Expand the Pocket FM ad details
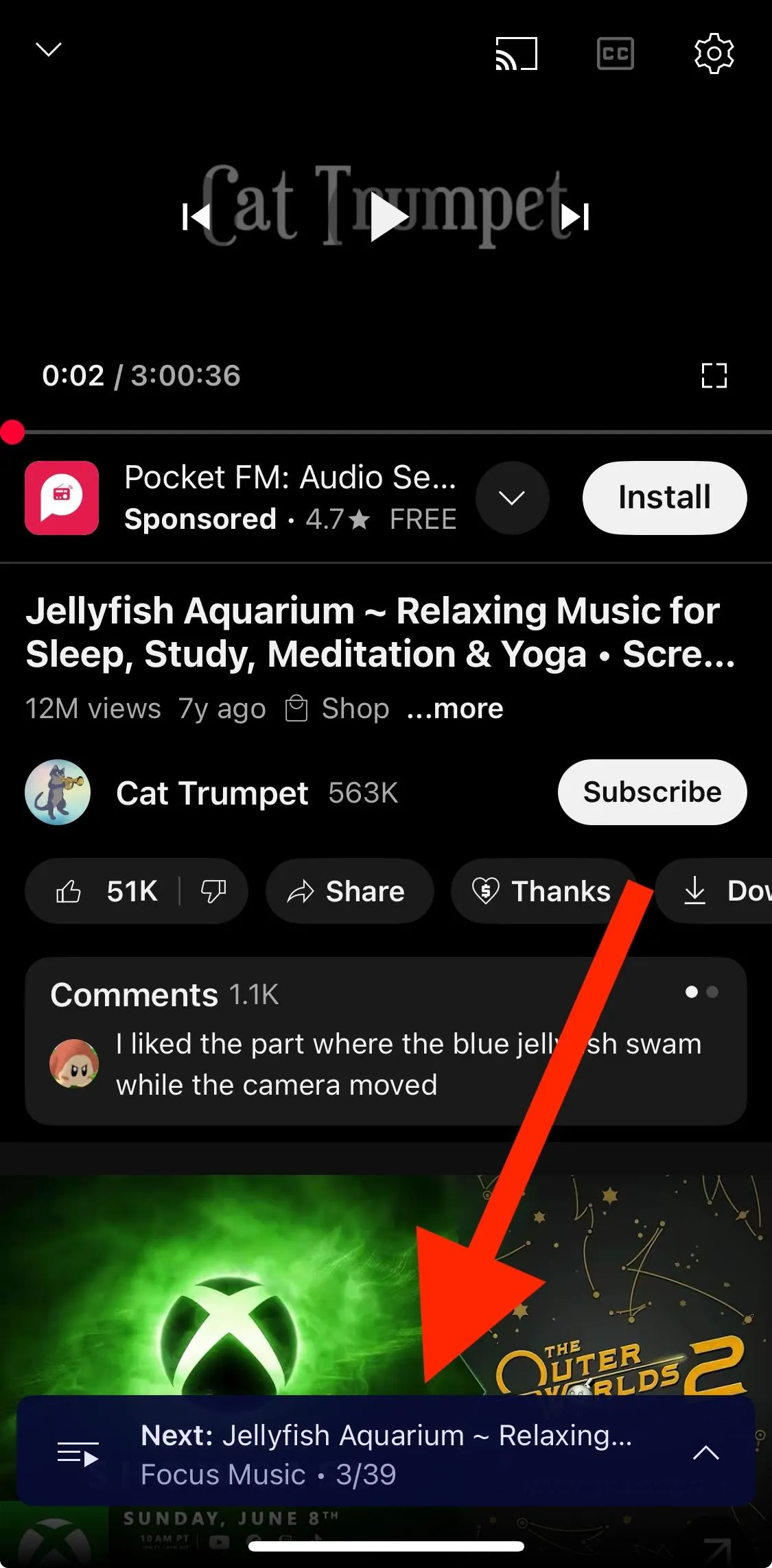Image resolution: width=772 pixels, height=1568 pixels. pos(512,497)
